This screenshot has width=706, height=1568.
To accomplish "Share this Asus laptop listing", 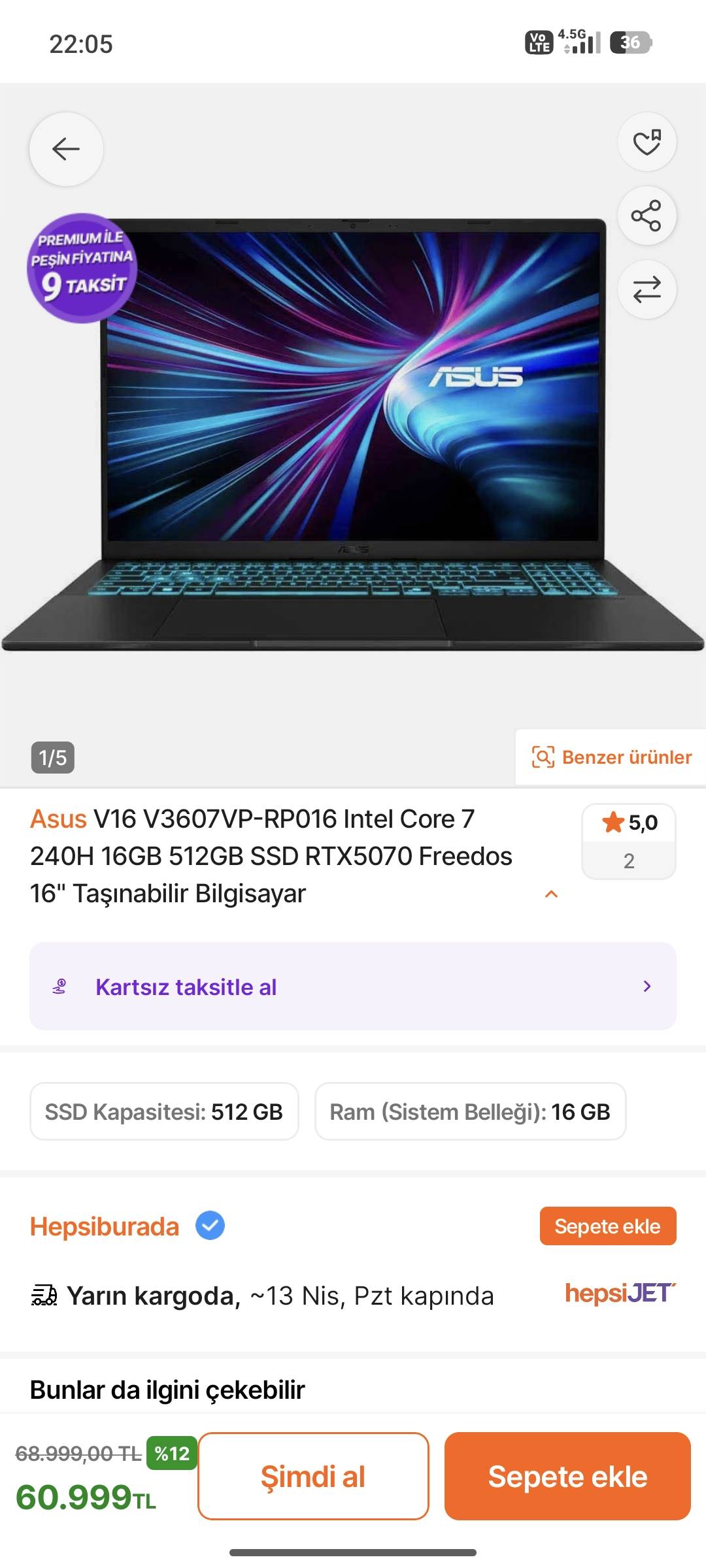I will pos(647,216).
